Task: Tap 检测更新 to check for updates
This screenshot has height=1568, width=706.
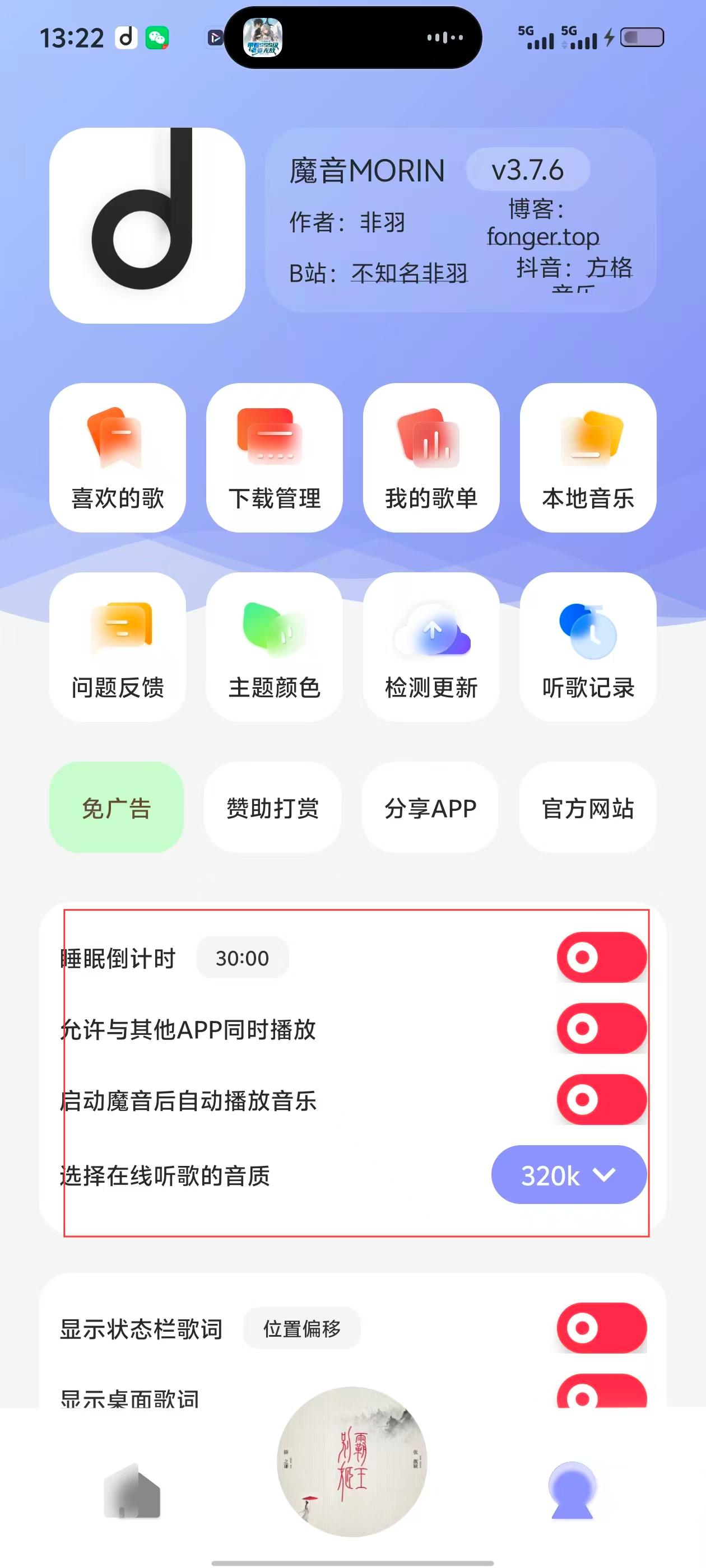Action: (x=431, y=647)
